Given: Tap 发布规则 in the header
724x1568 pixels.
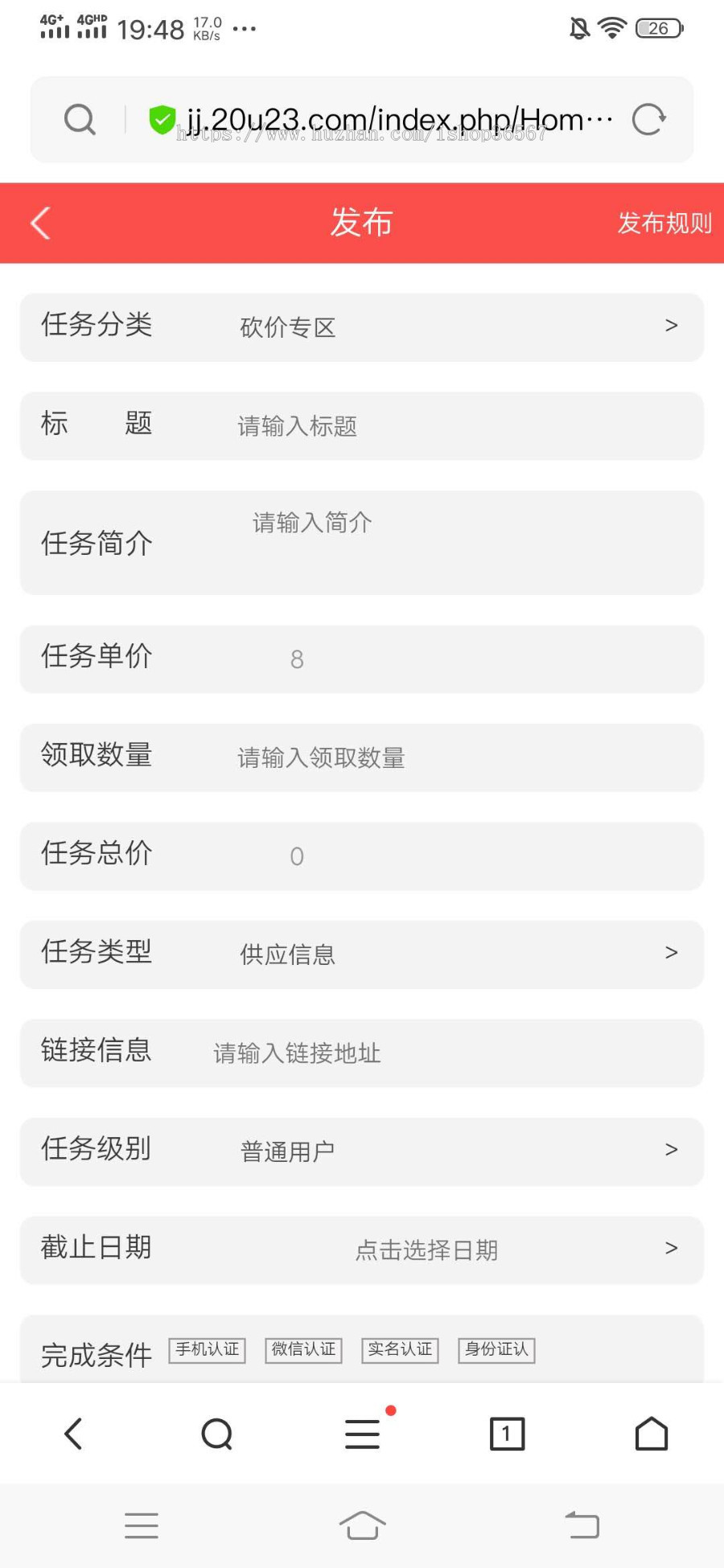Looking at the screenshot, I should 664,224.
